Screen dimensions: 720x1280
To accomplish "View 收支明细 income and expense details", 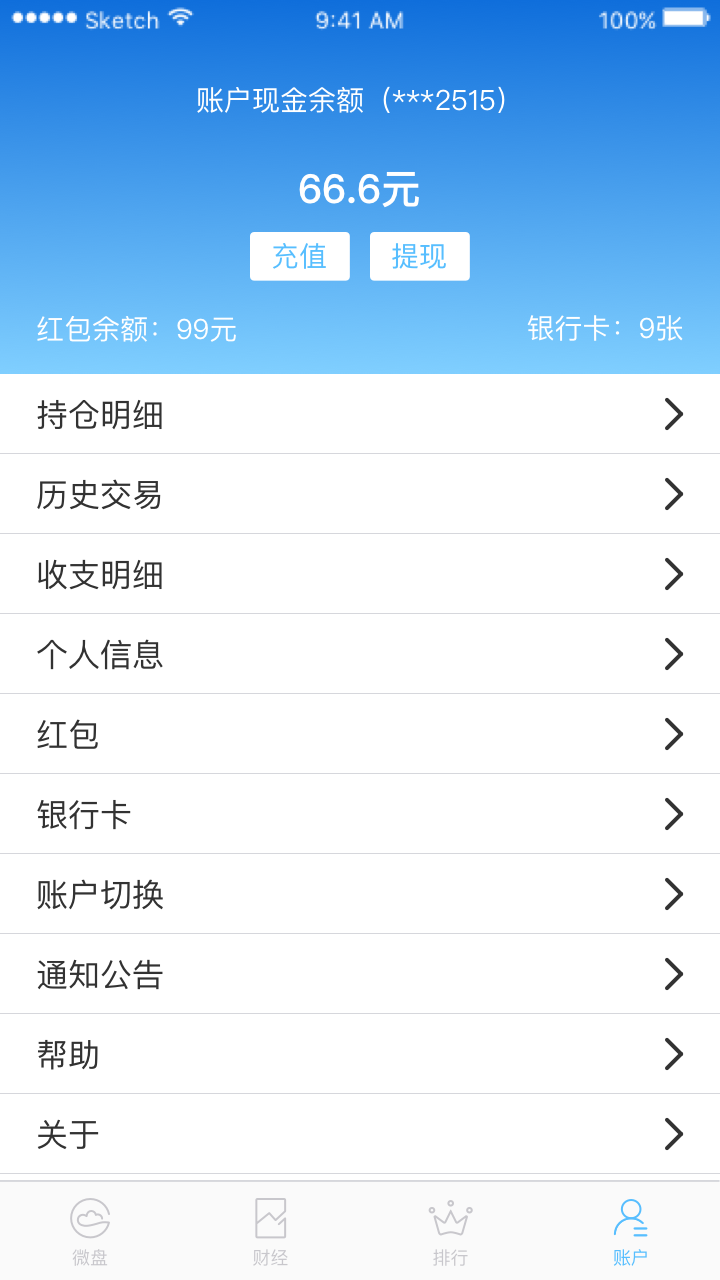I will [x=360, y=574].
